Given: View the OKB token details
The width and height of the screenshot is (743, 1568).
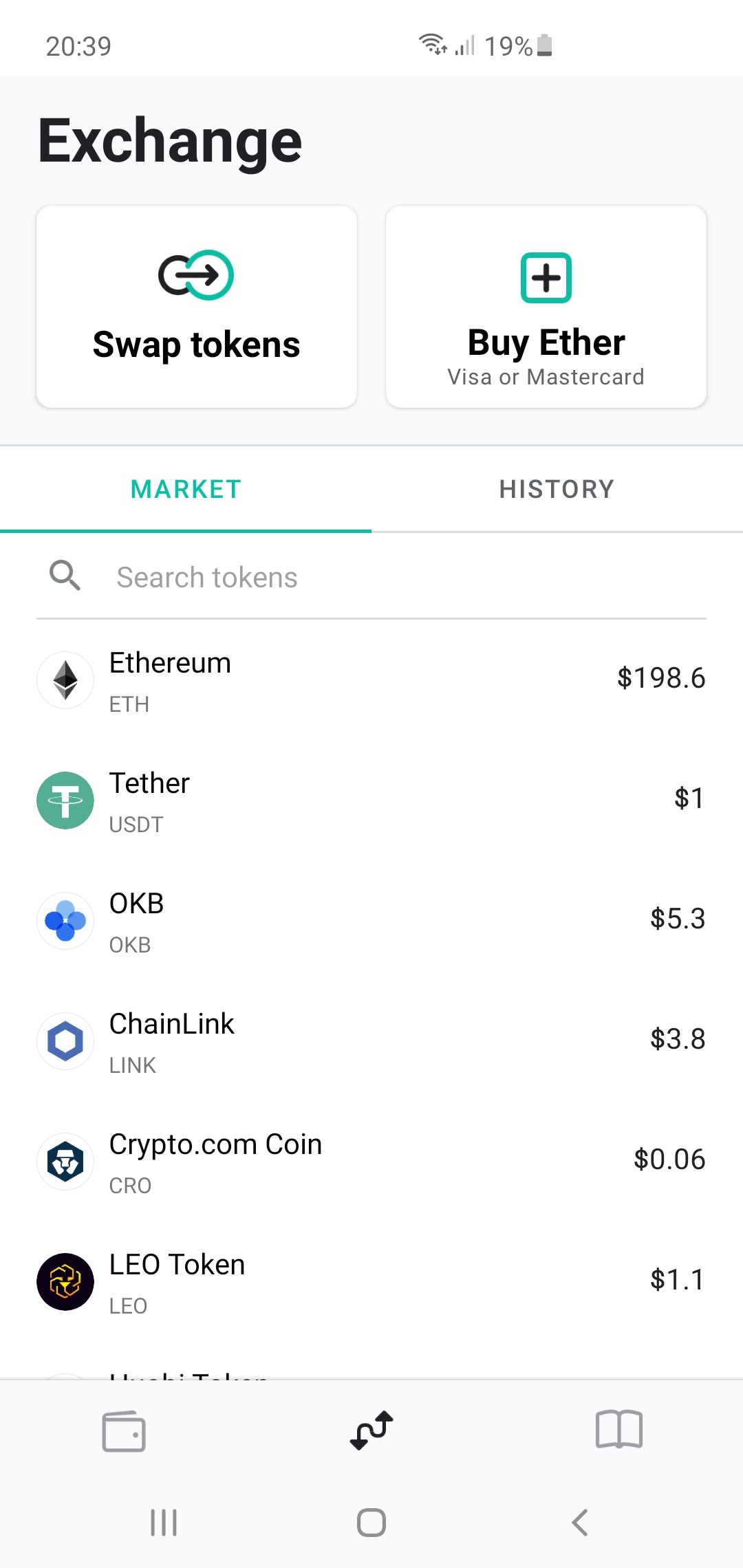Looking at the screenshot, I should pos(371,921).
